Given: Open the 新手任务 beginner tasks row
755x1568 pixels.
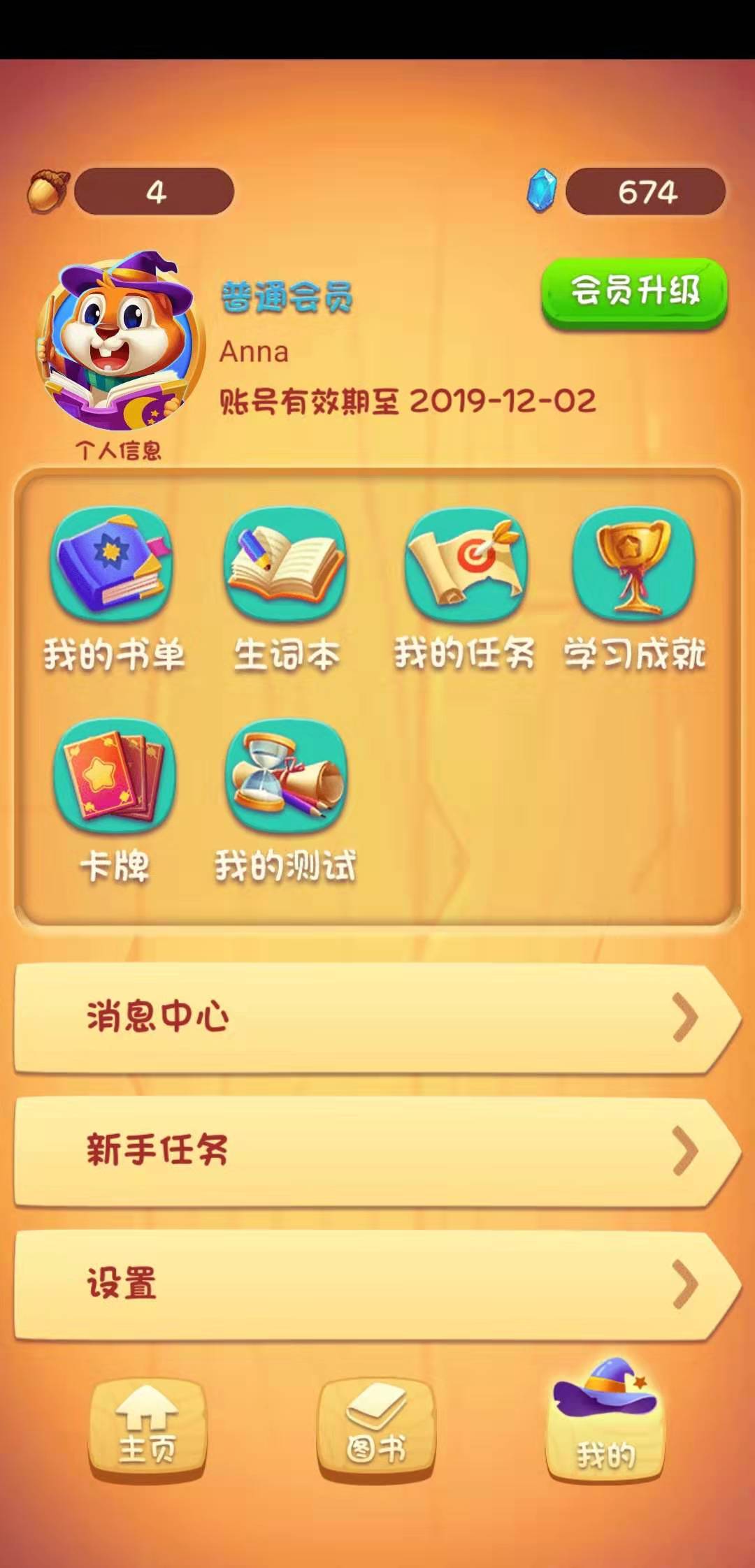Looking at the screenshot, I should point(377,1150).
